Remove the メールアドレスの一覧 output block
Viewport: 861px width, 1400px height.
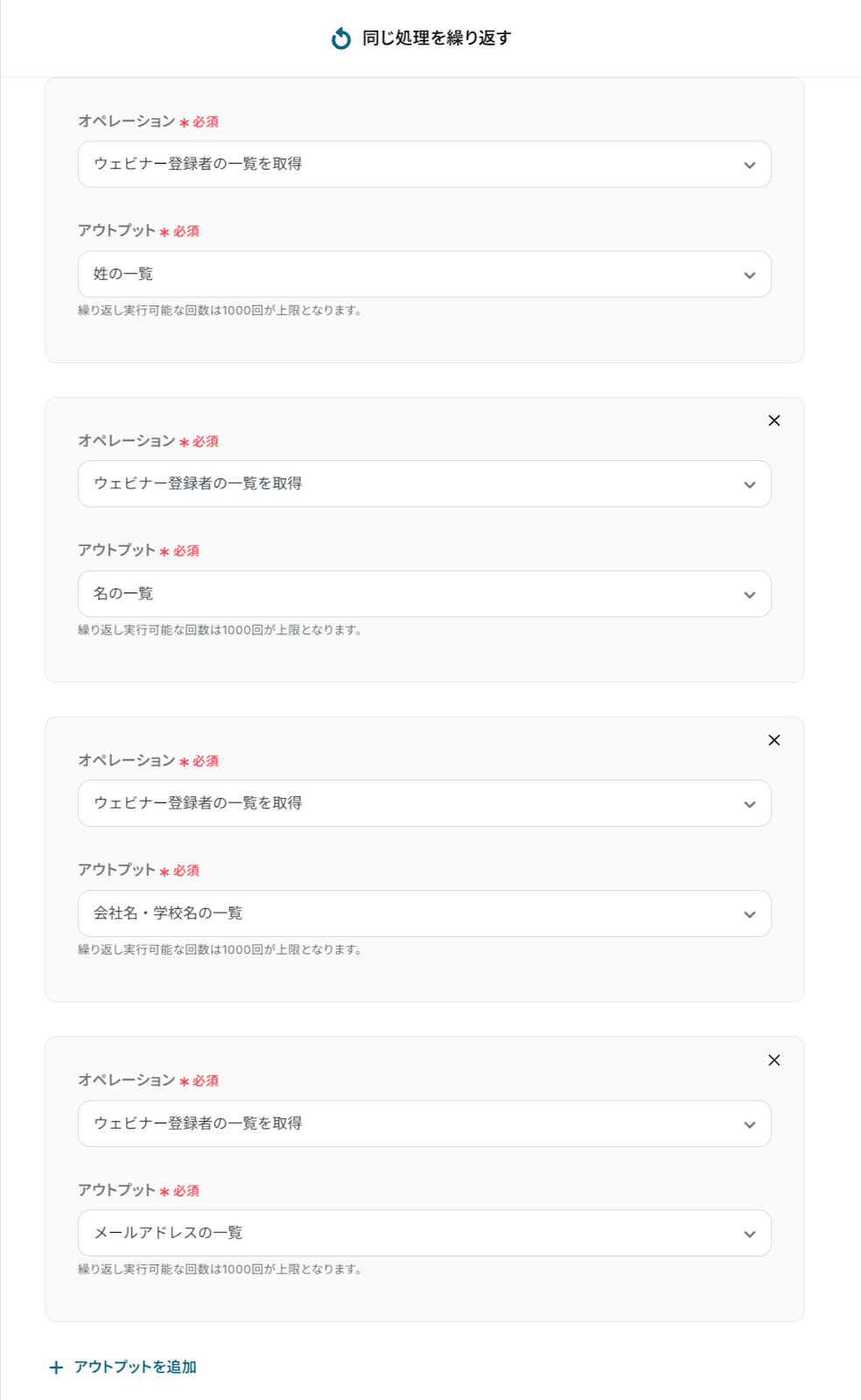pos(774,1060)
